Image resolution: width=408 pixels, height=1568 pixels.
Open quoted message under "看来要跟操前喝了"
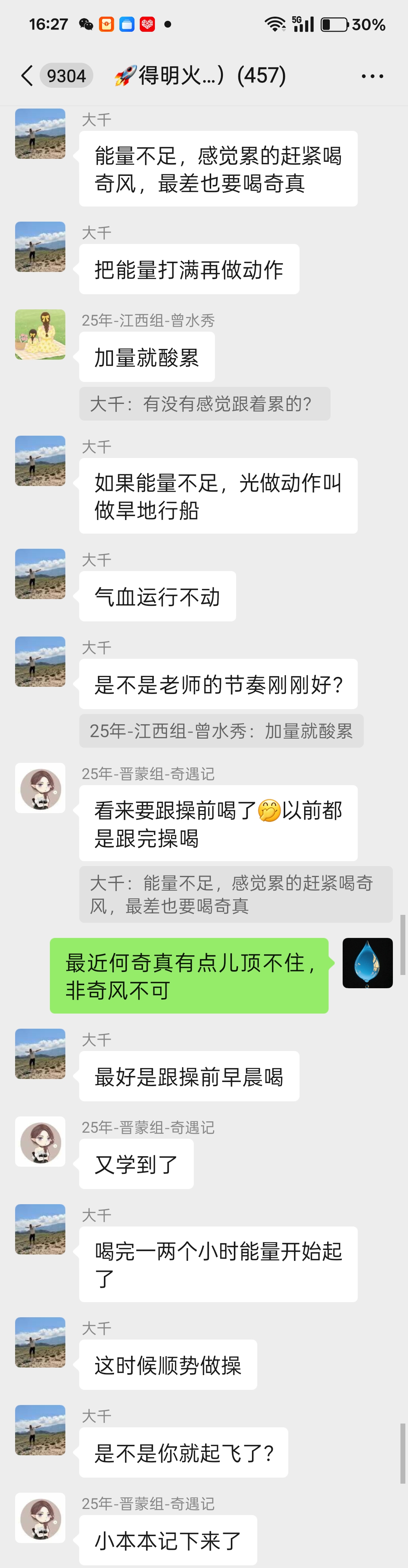click(x=235, y=894)
